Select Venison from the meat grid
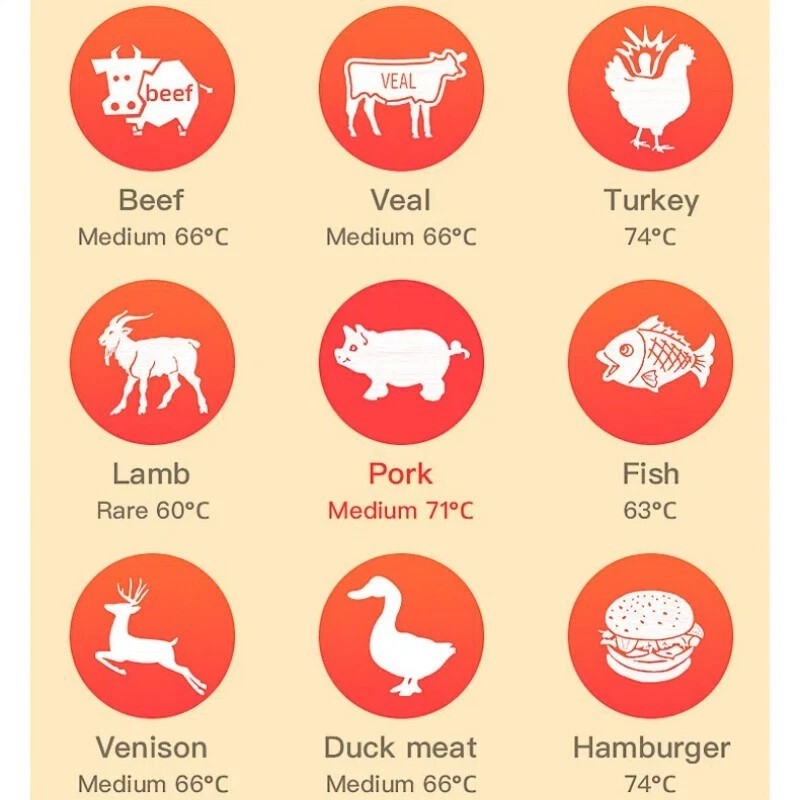Screen dimensions: 800x800 coord(152,636)
